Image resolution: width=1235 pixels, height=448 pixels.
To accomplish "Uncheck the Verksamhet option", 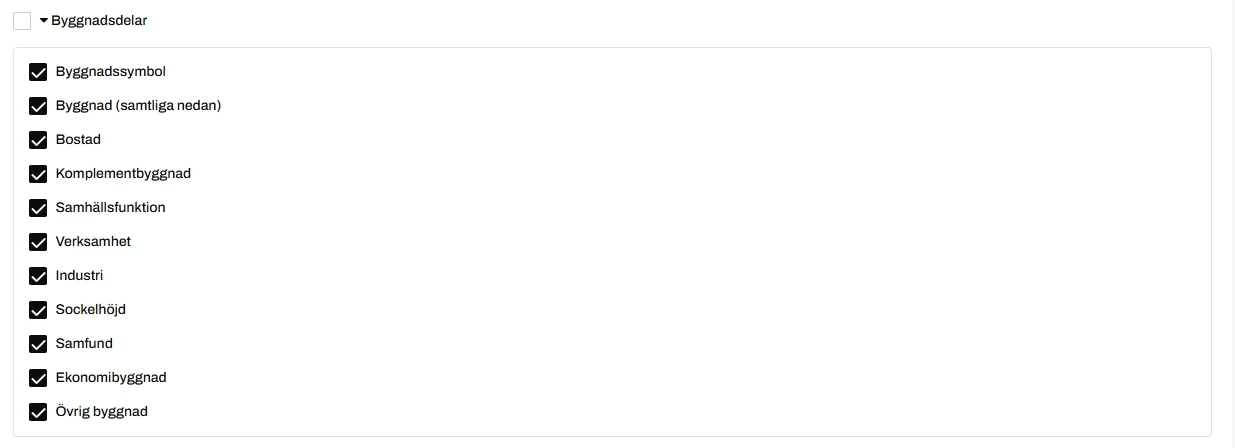I will tap(38, 242).
